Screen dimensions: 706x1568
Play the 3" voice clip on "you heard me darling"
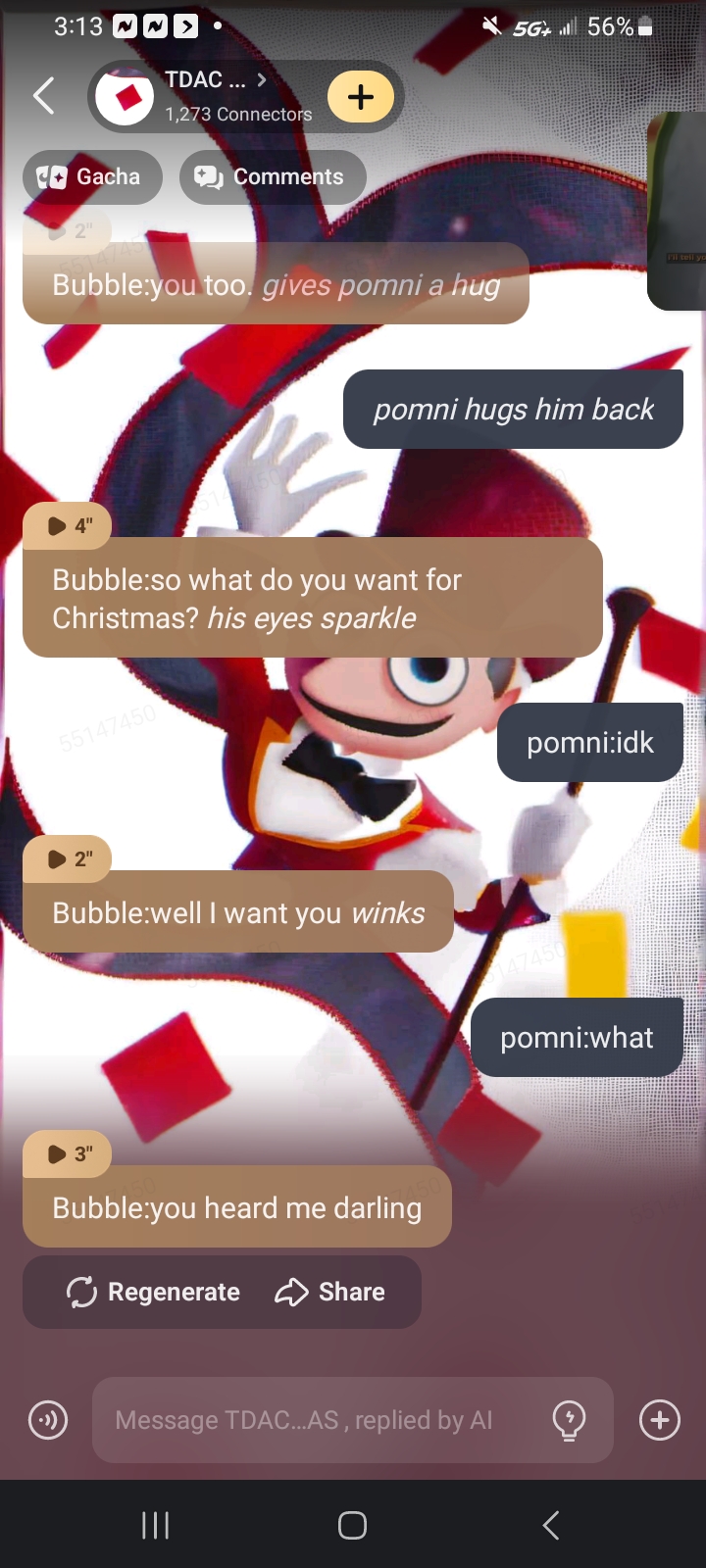tap(68, 1153)
